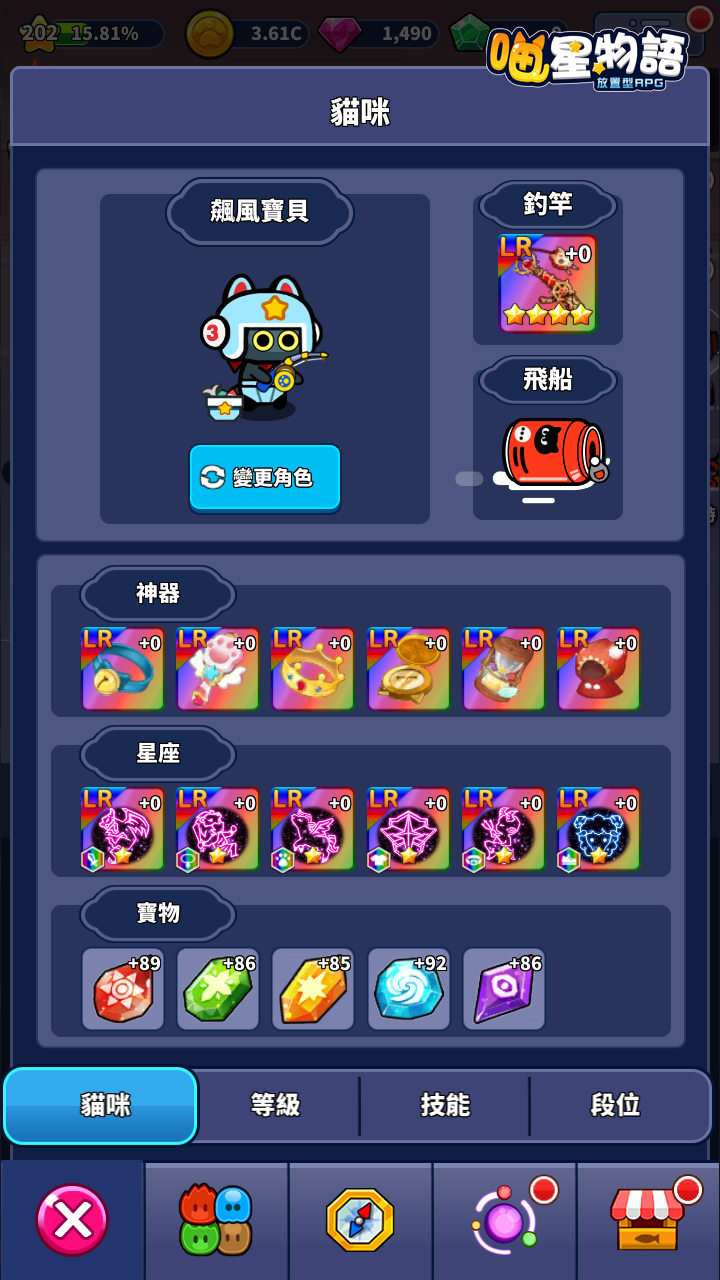Screen dimensions: 720x1280
Task: Open the red spaceship under 飛船
Action: (x=551, y=456)
